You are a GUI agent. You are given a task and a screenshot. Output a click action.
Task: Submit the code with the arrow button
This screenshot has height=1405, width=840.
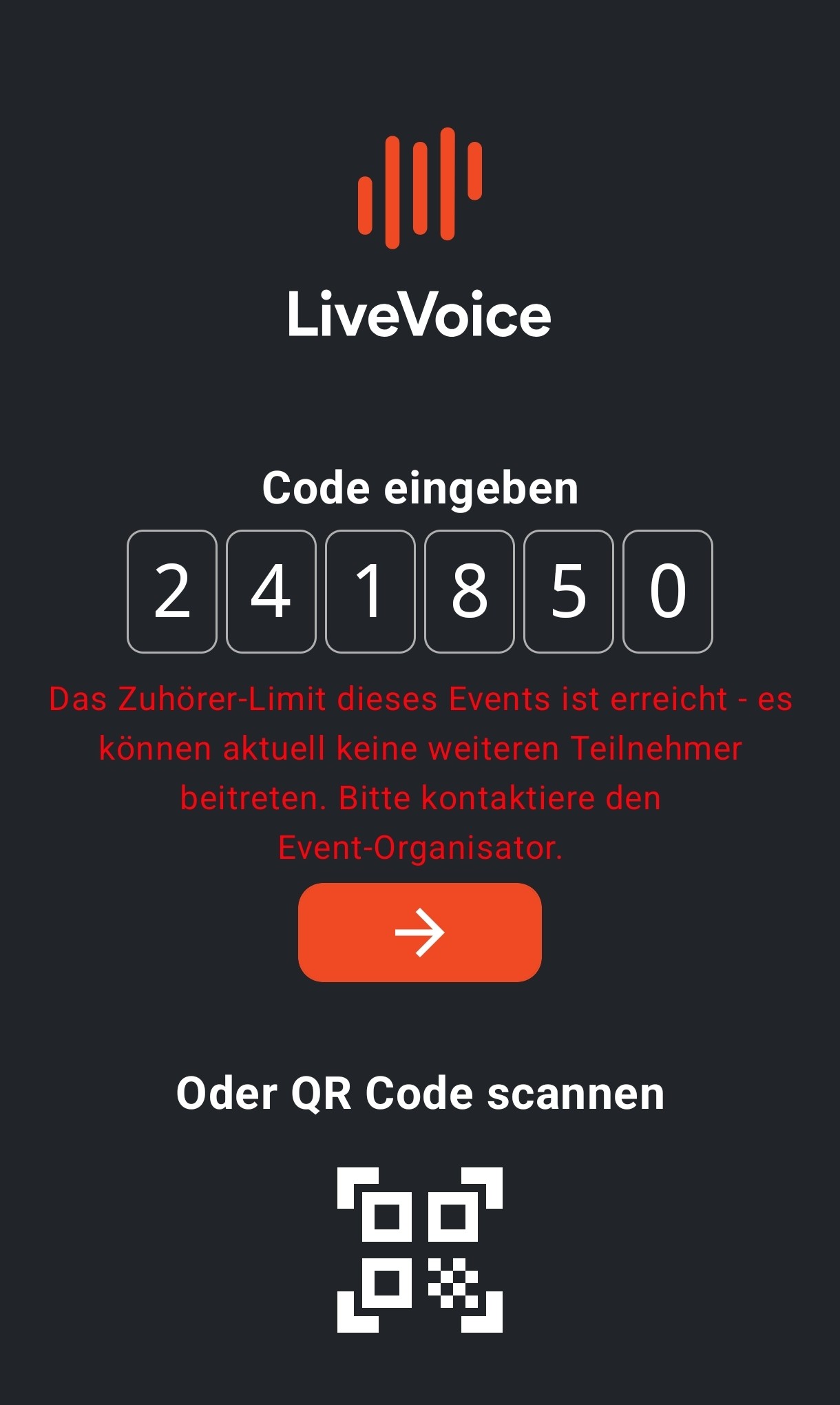[x=420, y=933]
